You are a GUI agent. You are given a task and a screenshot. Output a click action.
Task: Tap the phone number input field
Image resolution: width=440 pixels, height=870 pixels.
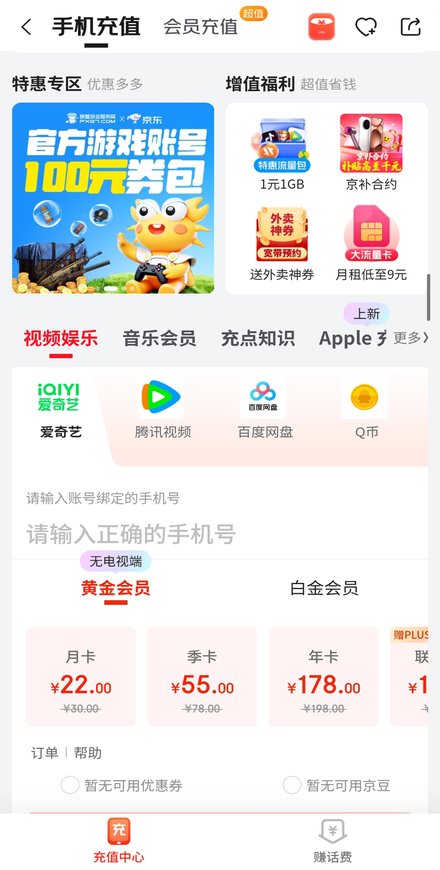point(220,534)
